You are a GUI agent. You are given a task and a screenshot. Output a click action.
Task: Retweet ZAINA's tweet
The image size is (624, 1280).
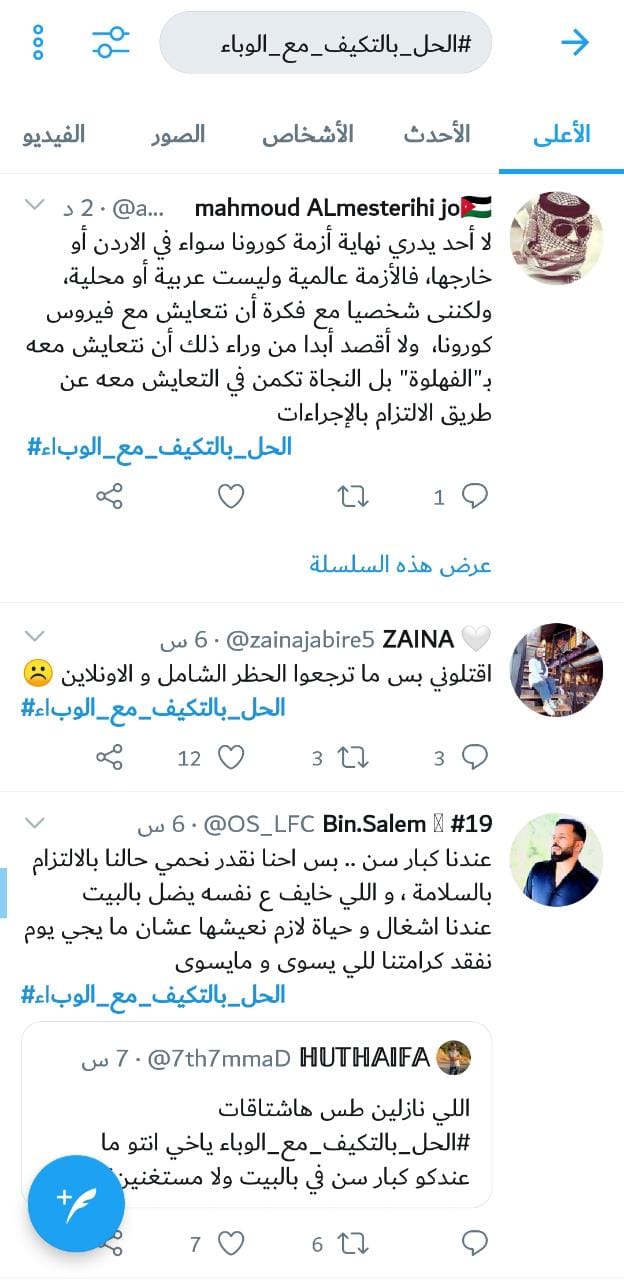(x=352, y=758)
